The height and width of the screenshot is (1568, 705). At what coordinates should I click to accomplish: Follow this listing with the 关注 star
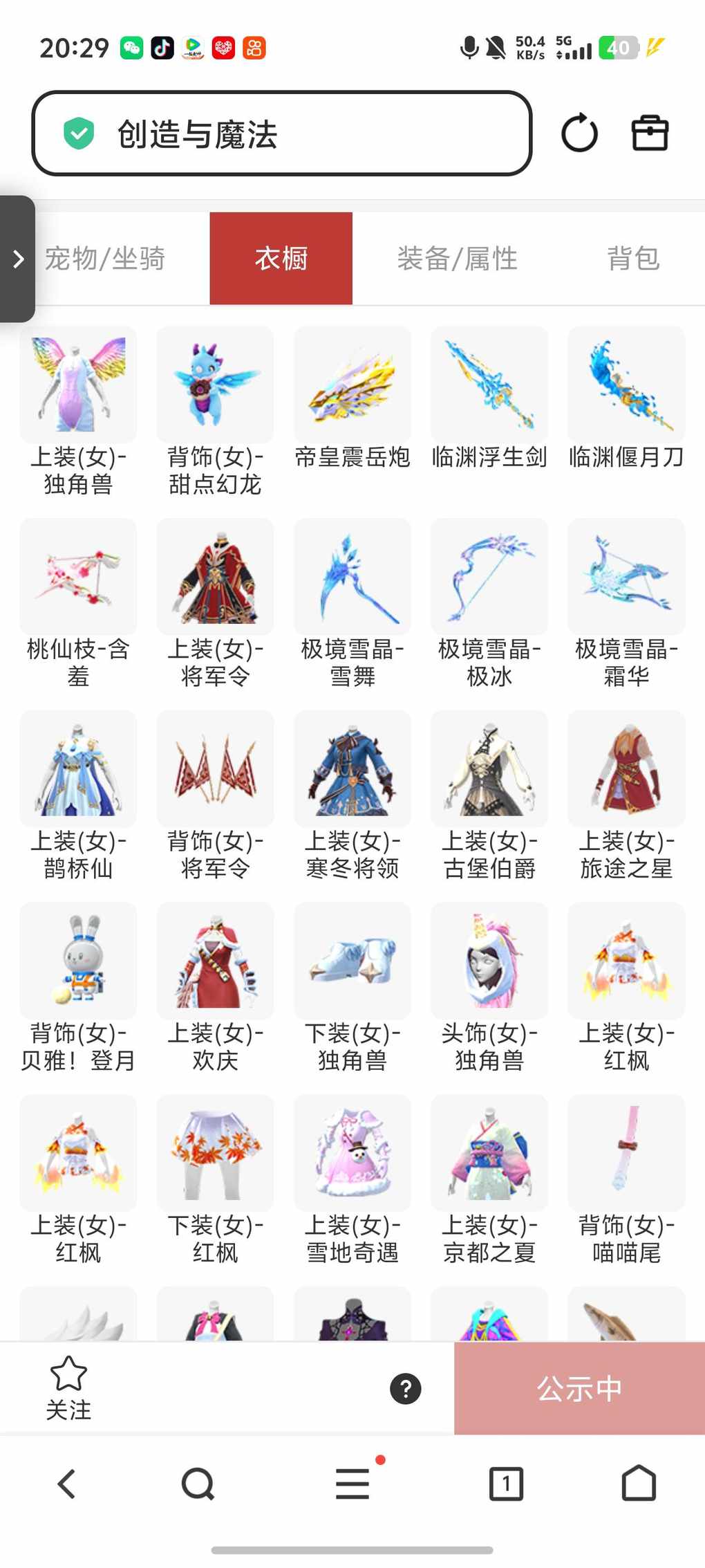pyautogui.click(x=68, y=1387)
